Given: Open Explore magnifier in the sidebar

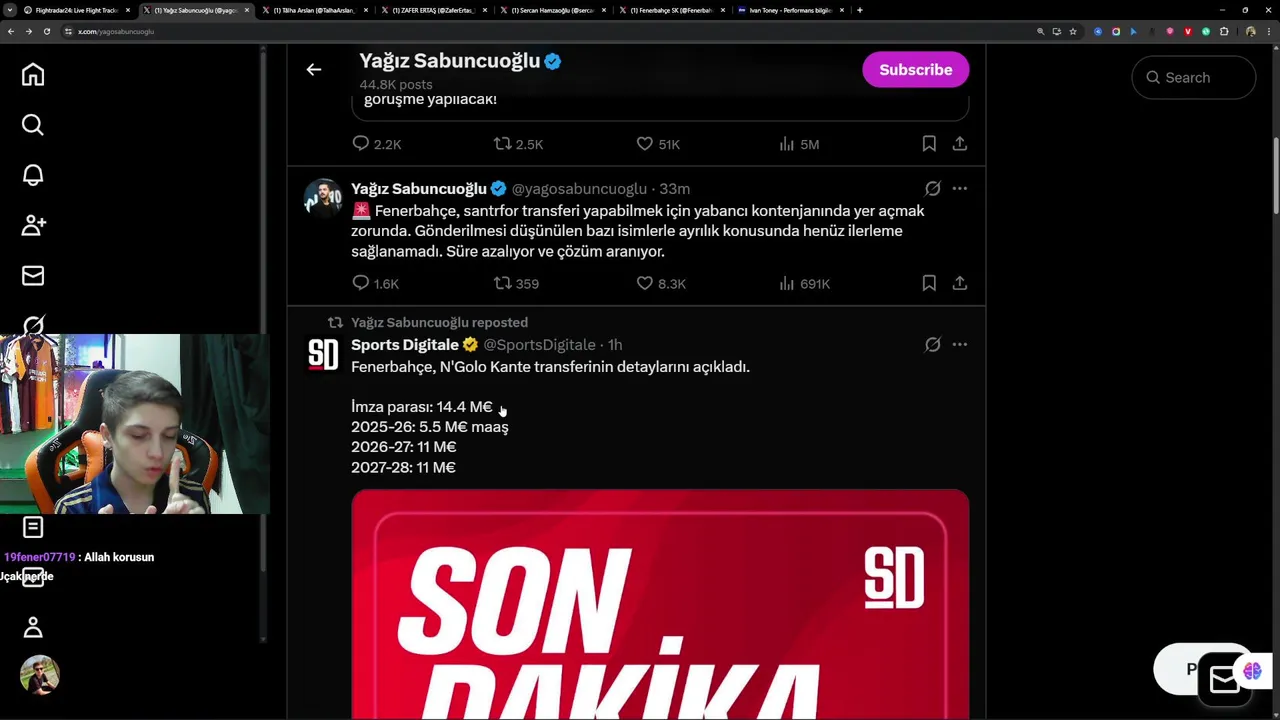Looking at the screenshot, I should tap(33, 125).
